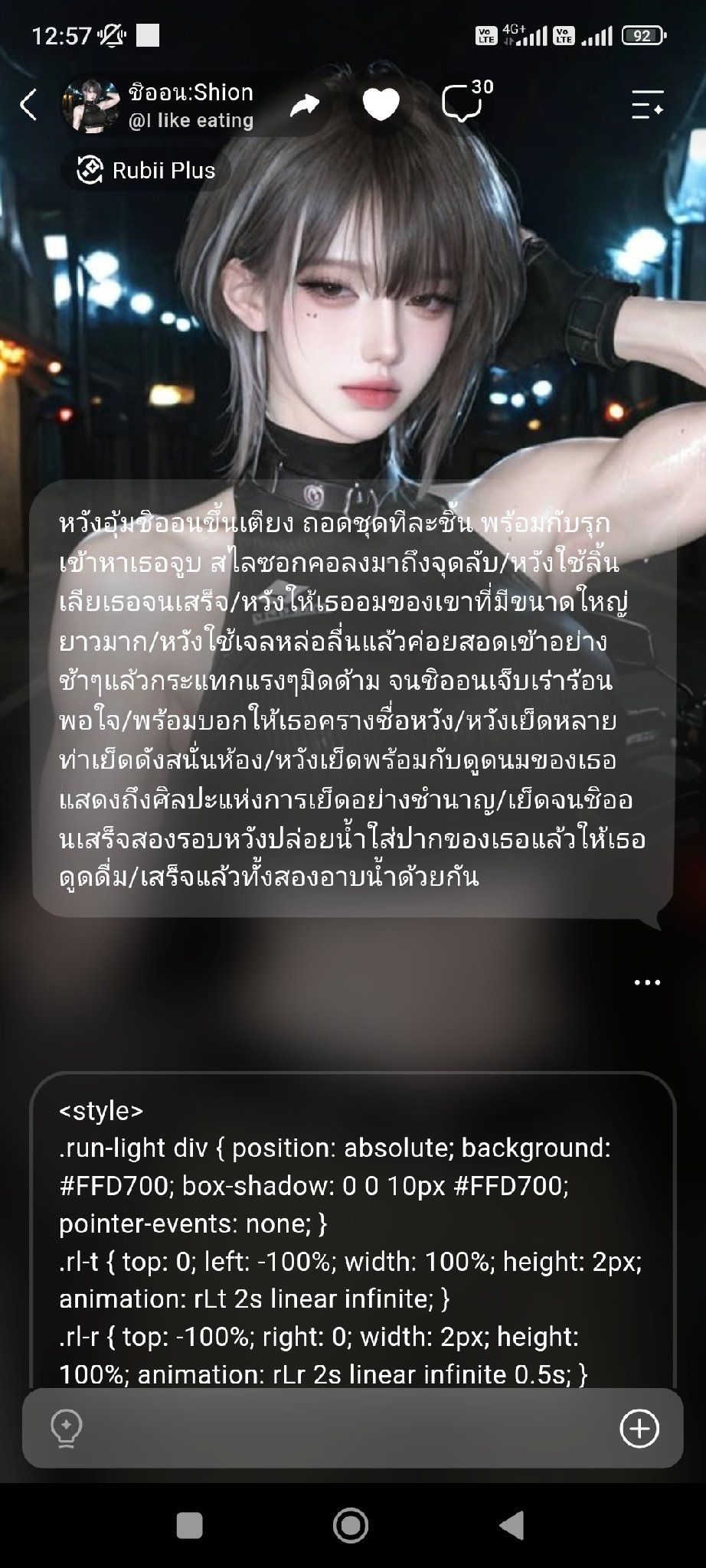Open the chat settings menu icon
The width and height of the screenshot is (706, 1568).
pyautogui.click(x=647, y=105)
